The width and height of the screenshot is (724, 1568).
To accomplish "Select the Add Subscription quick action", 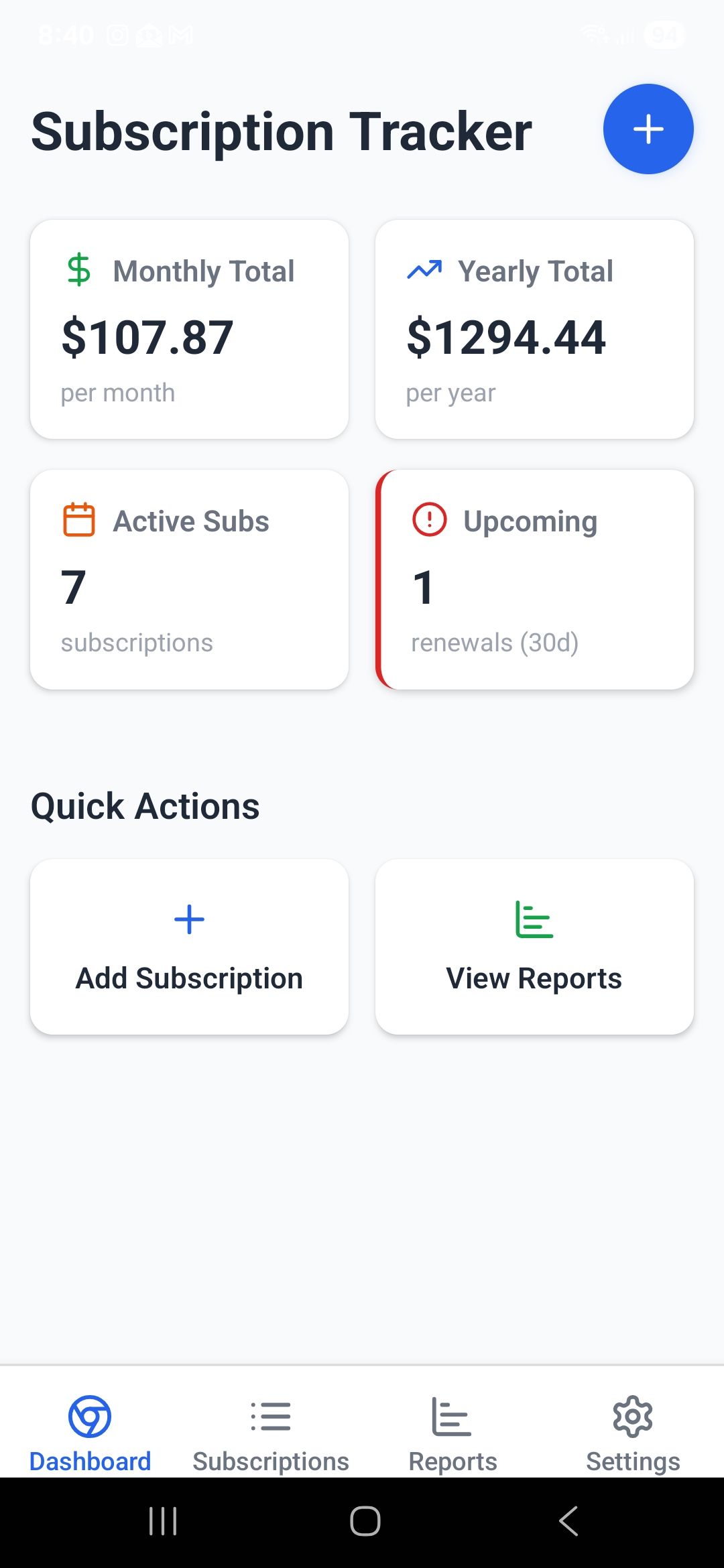I will 189,947.
